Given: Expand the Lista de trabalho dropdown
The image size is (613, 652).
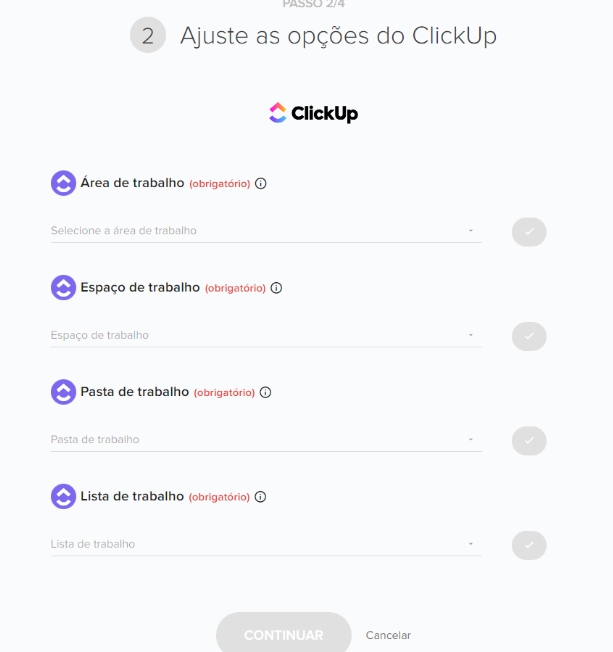Looking at the screenshot, I should coord(265,544).
